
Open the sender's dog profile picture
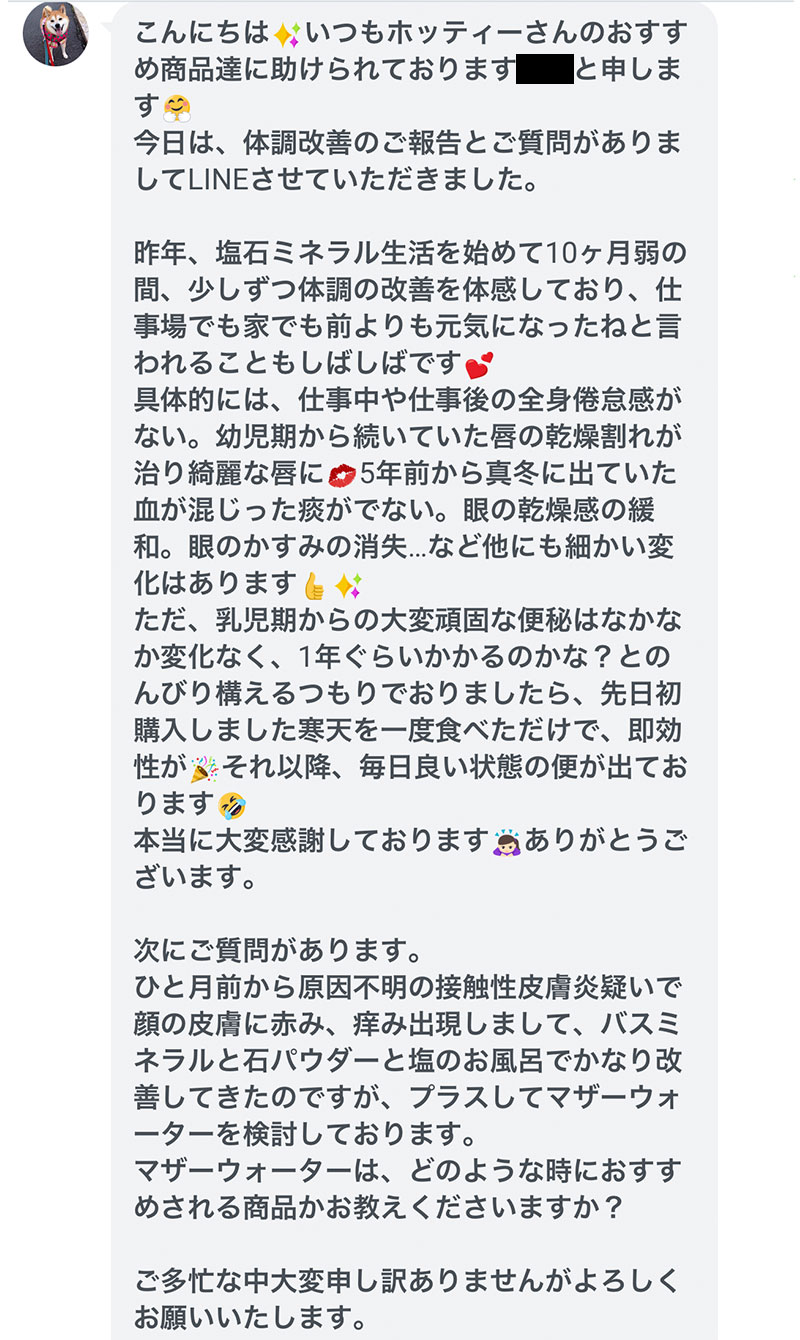point(56,34)
